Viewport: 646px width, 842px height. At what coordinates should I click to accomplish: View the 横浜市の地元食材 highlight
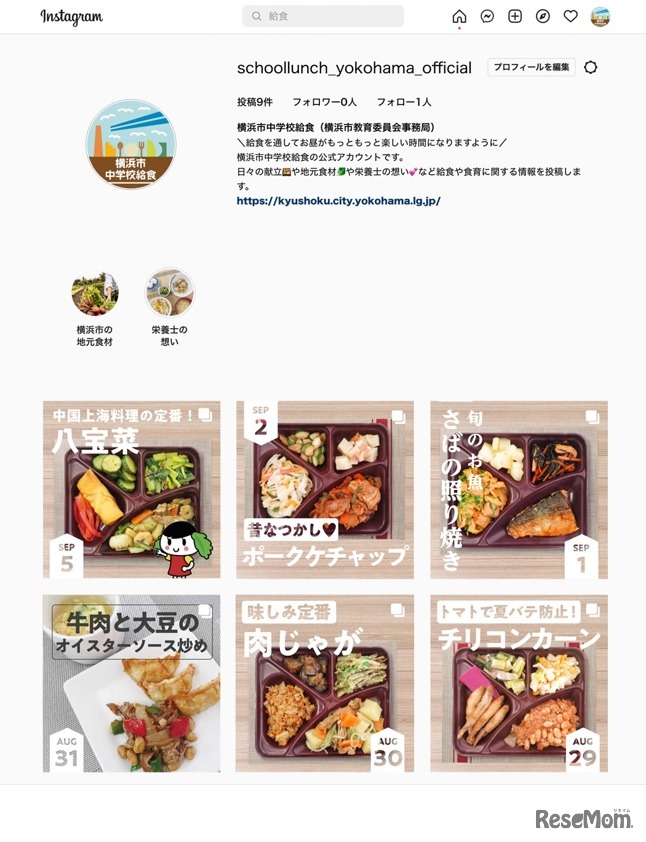(x=95, y=293)
